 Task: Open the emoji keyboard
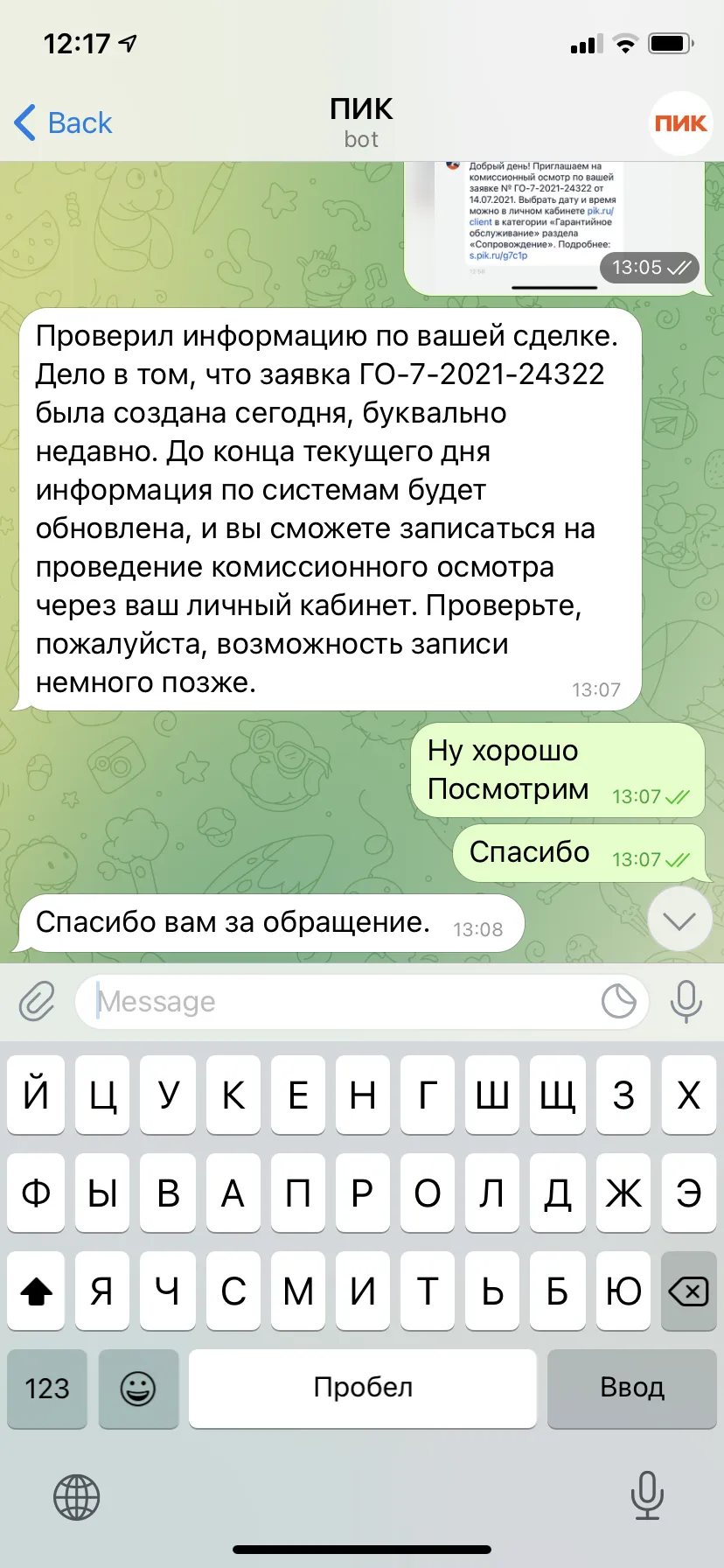tap(138, 1389)
